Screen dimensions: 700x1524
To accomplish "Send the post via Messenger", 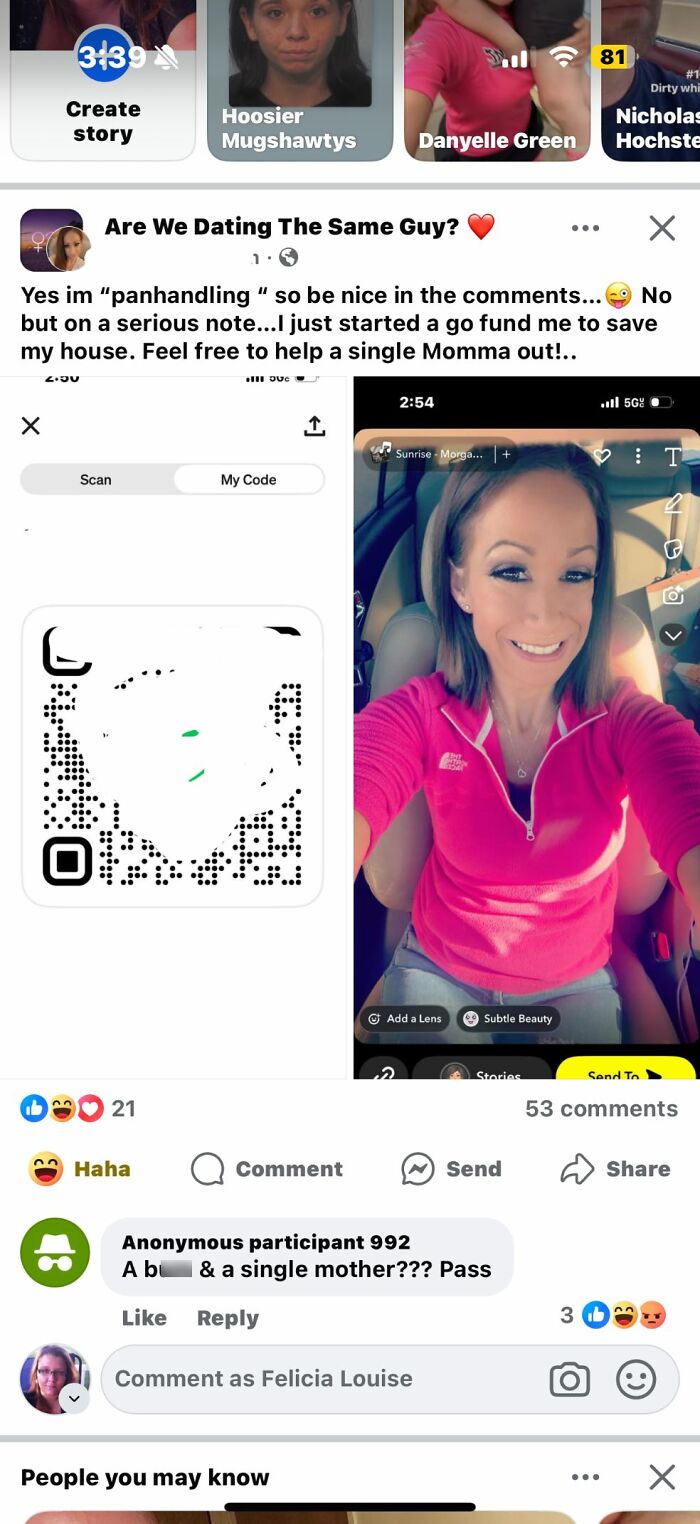I will [x=451, y=1168].
